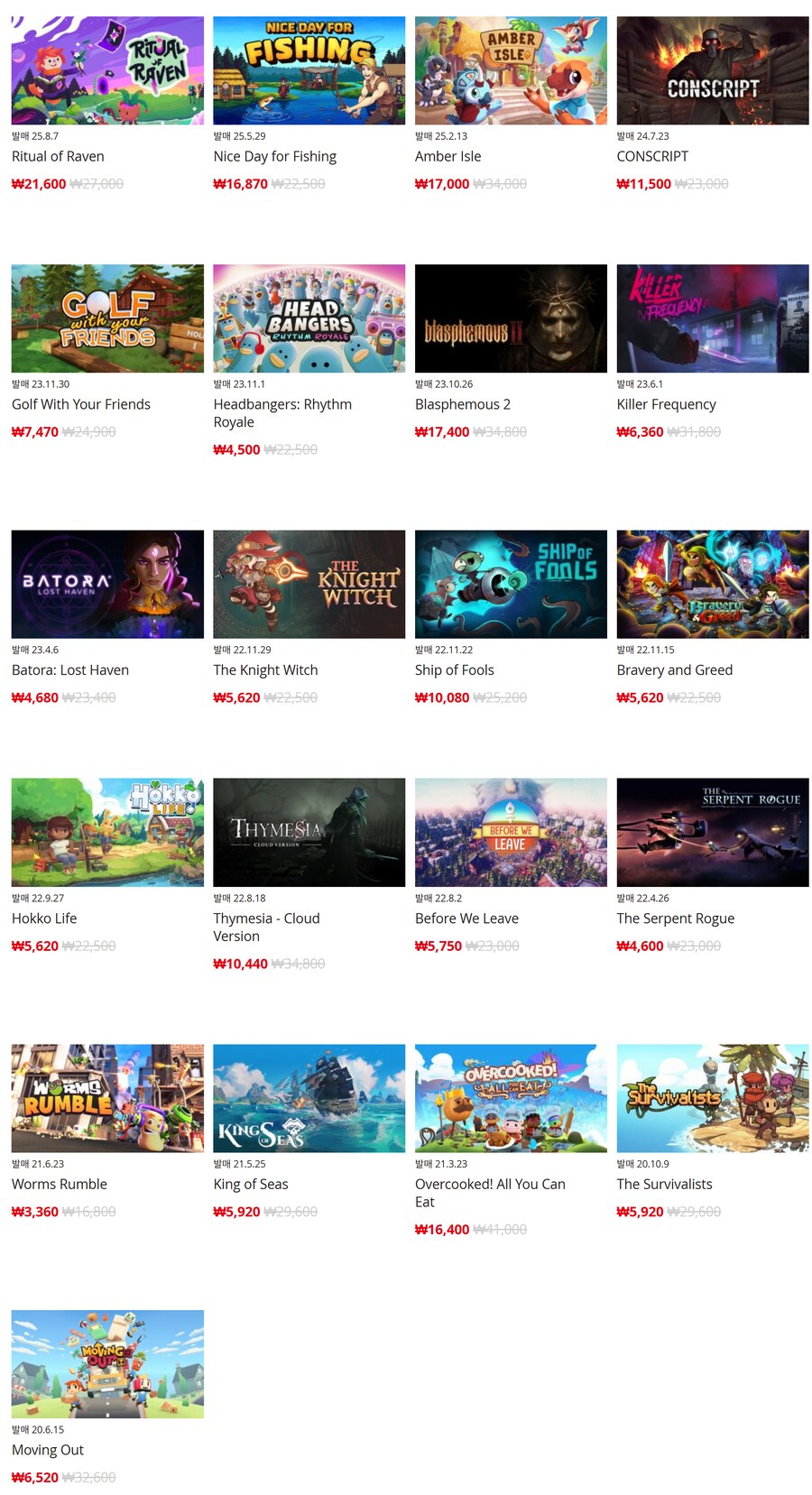Select the Killer Frequency tile
Screen dimensions: 812x1495
713,318
